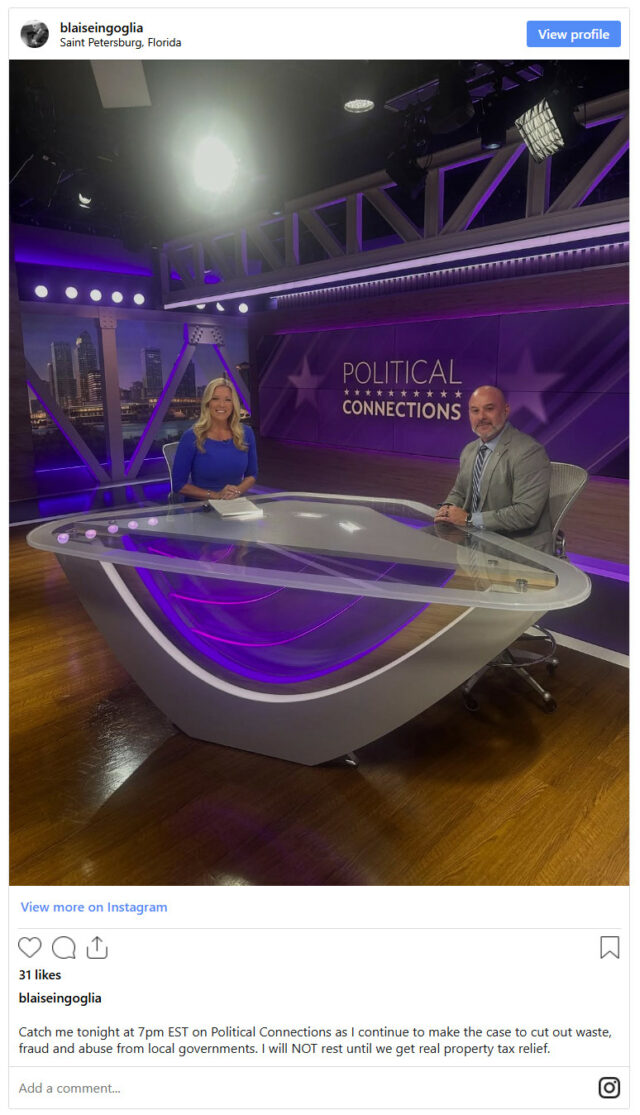The width and height of the screenshot is (640, 1115).
Task: Like the blaiseingoglia post
Action: point(30,947)
